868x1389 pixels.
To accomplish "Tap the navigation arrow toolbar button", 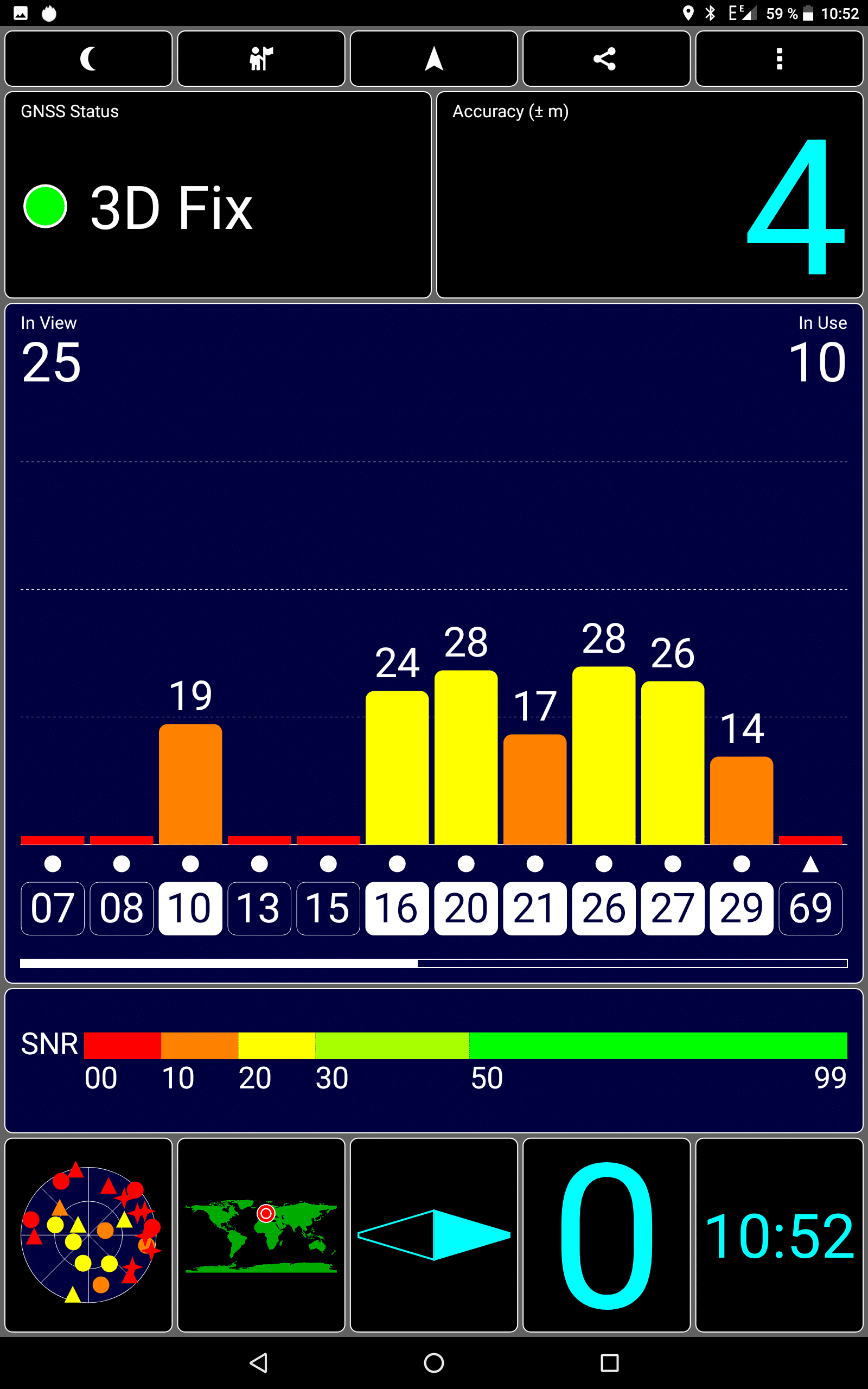I will coord(434,59).
